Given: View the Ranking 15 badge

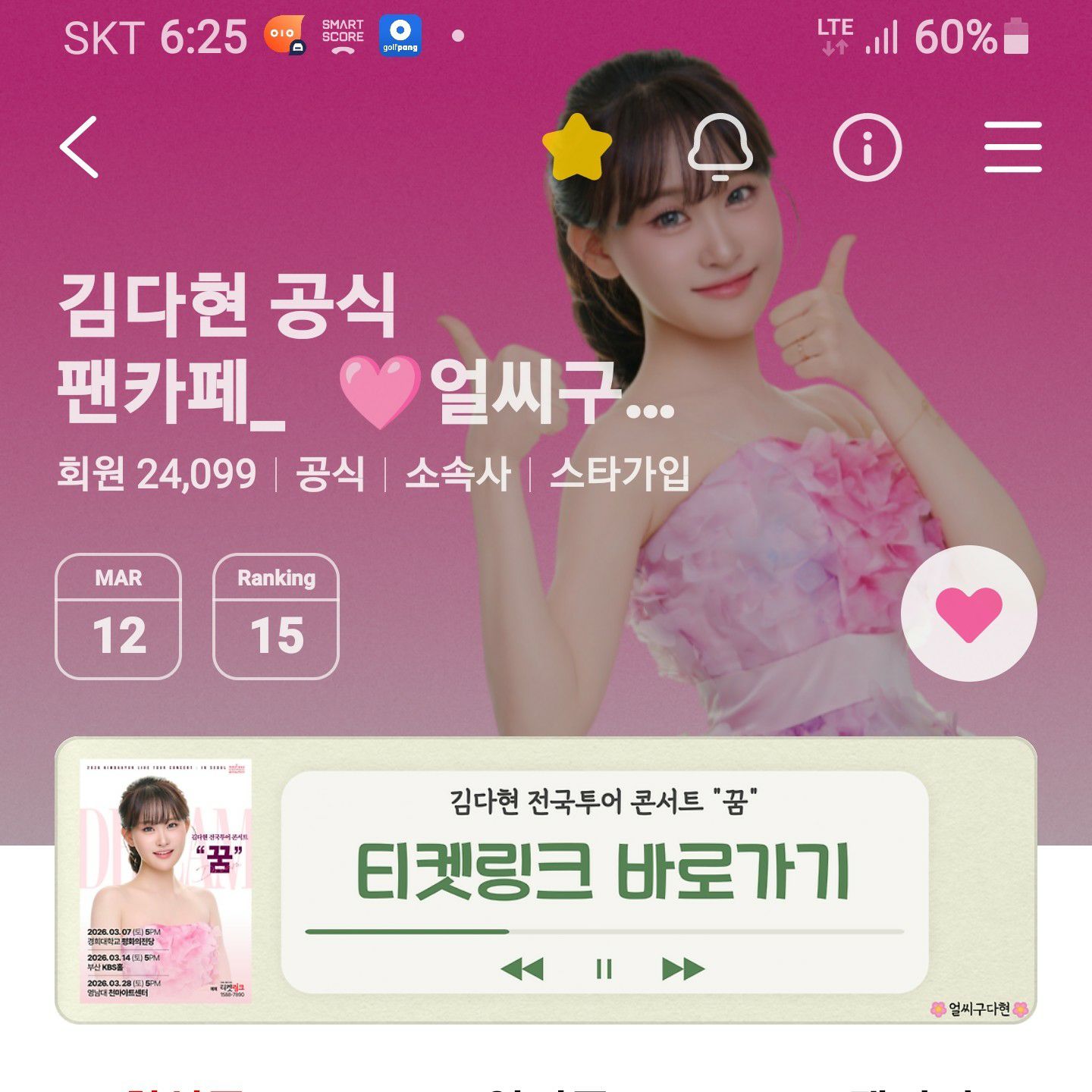Looking at the screenshot, I should (276, 617).
